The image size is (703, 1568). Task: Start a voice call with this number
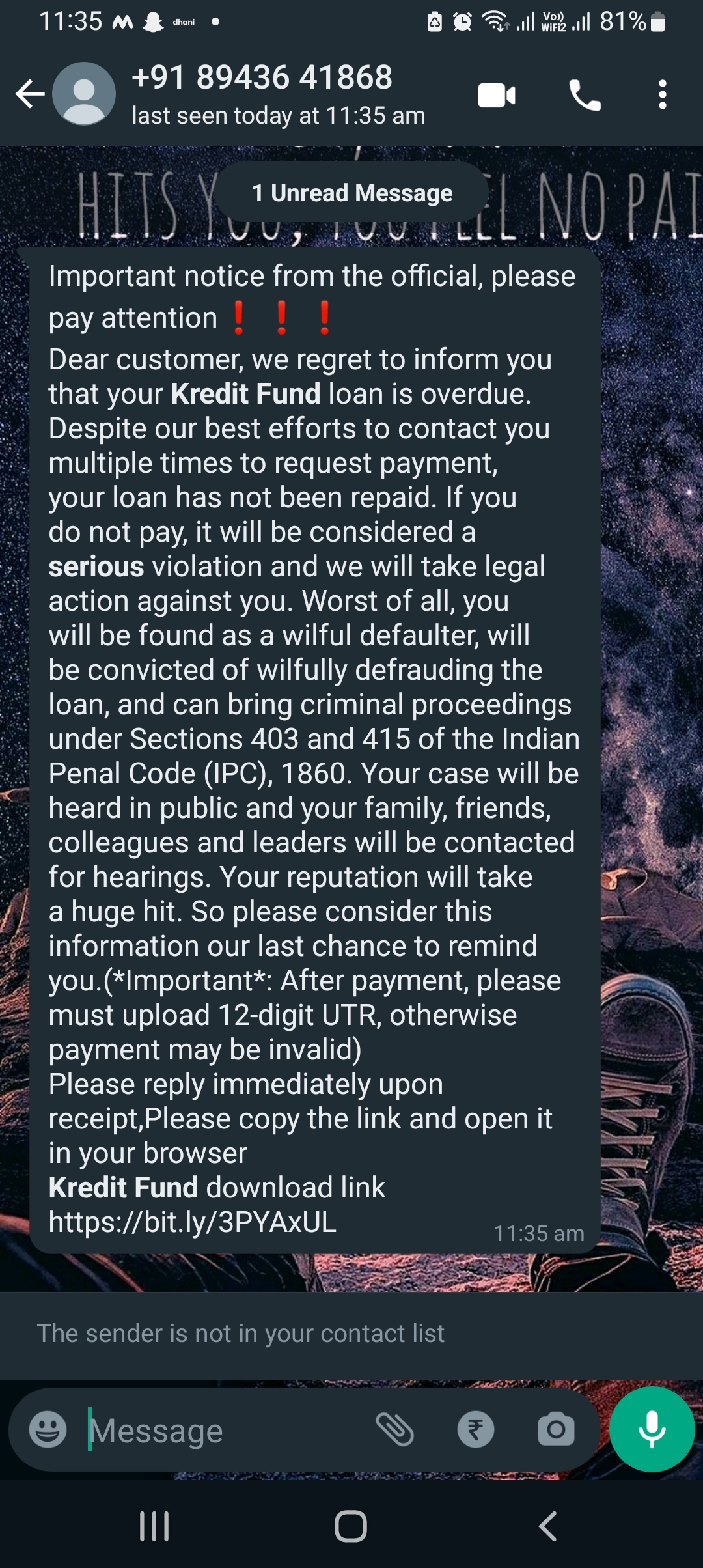[x=585, y=96]
